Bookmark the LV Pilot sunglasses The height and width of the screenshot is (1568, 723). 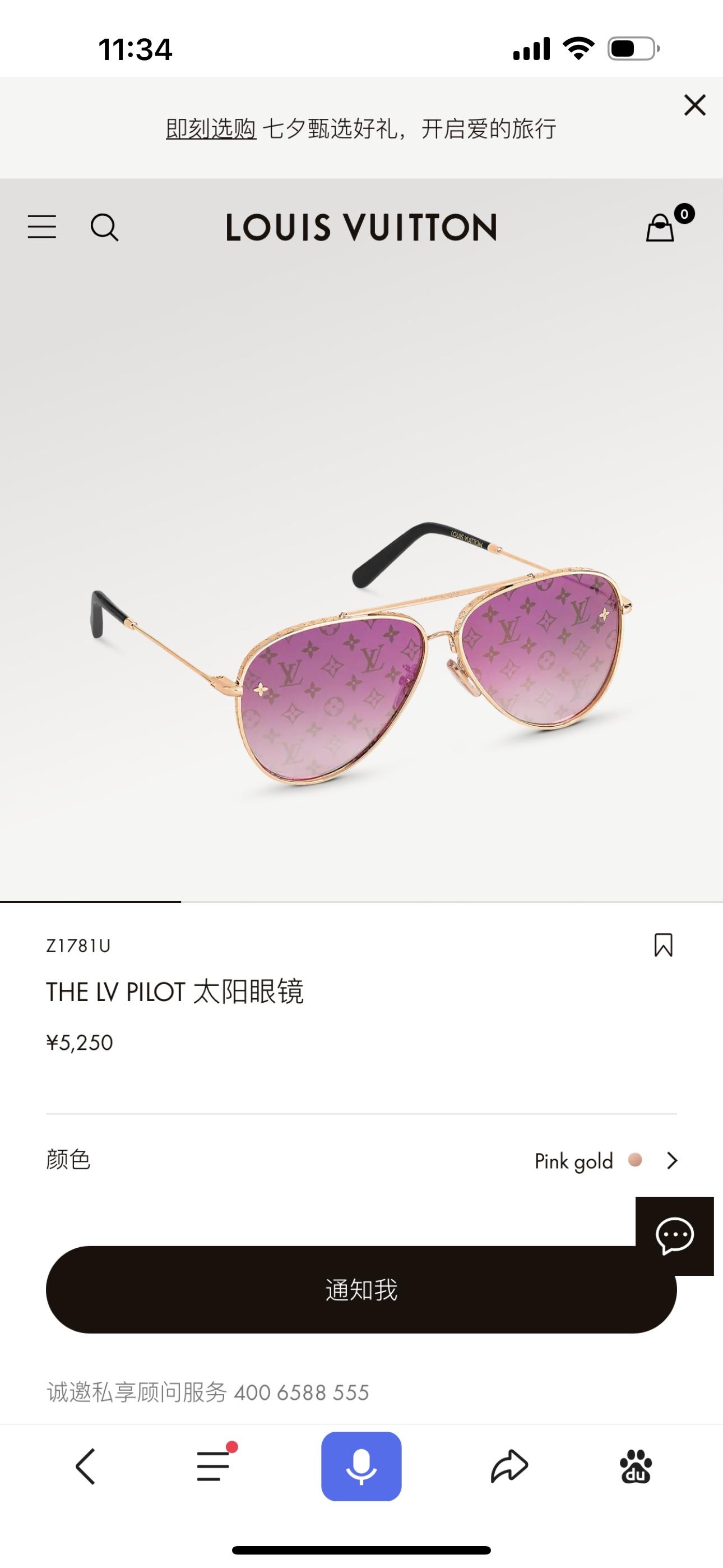[x=662, y=946]
